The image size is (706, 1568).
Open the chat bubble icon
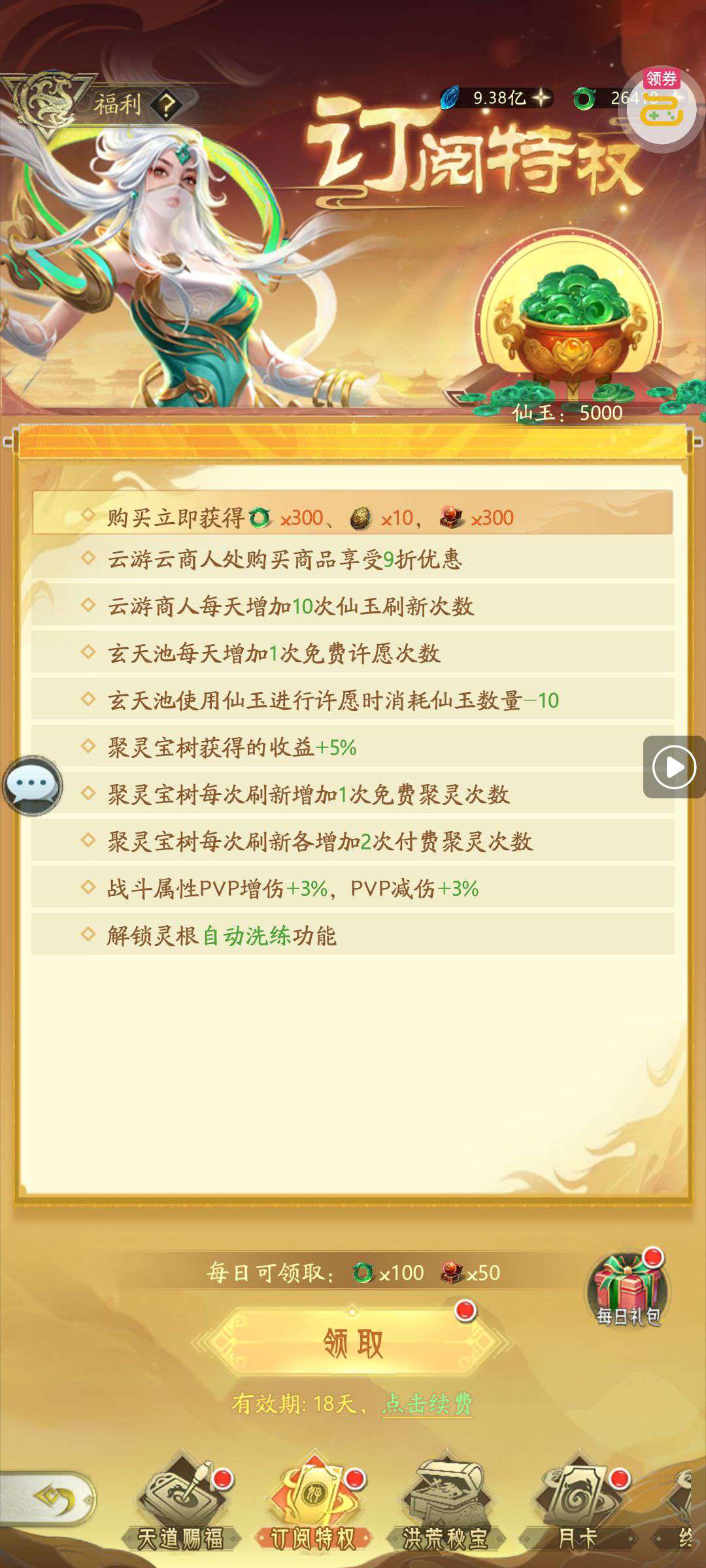click(32, 785)
